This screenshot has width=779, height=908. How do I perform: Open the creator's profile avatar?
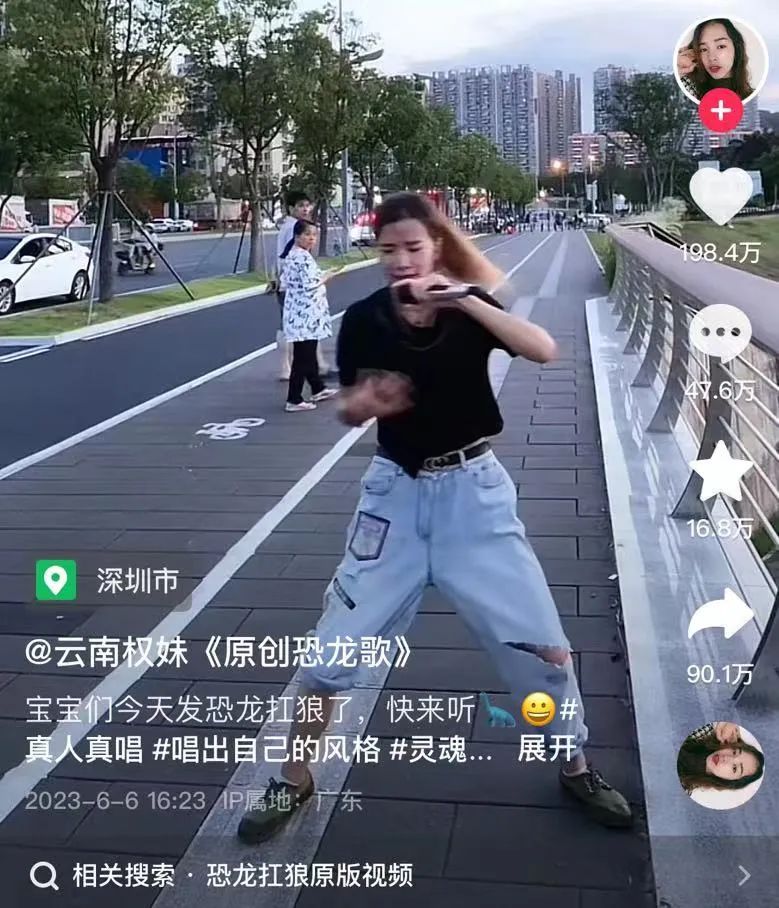point(720,58)
